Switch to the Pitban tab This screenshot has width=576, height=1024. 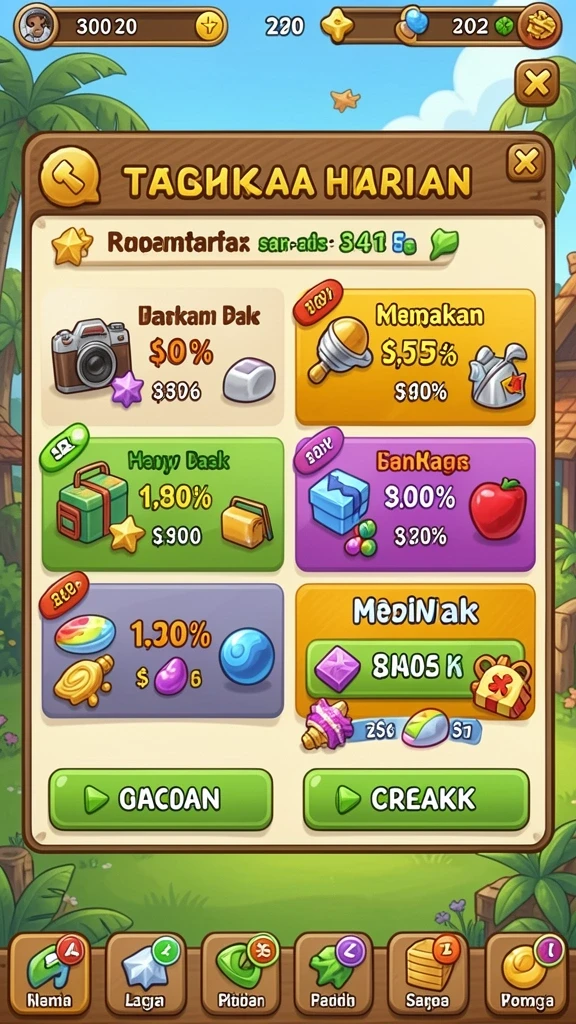[240, 973]
